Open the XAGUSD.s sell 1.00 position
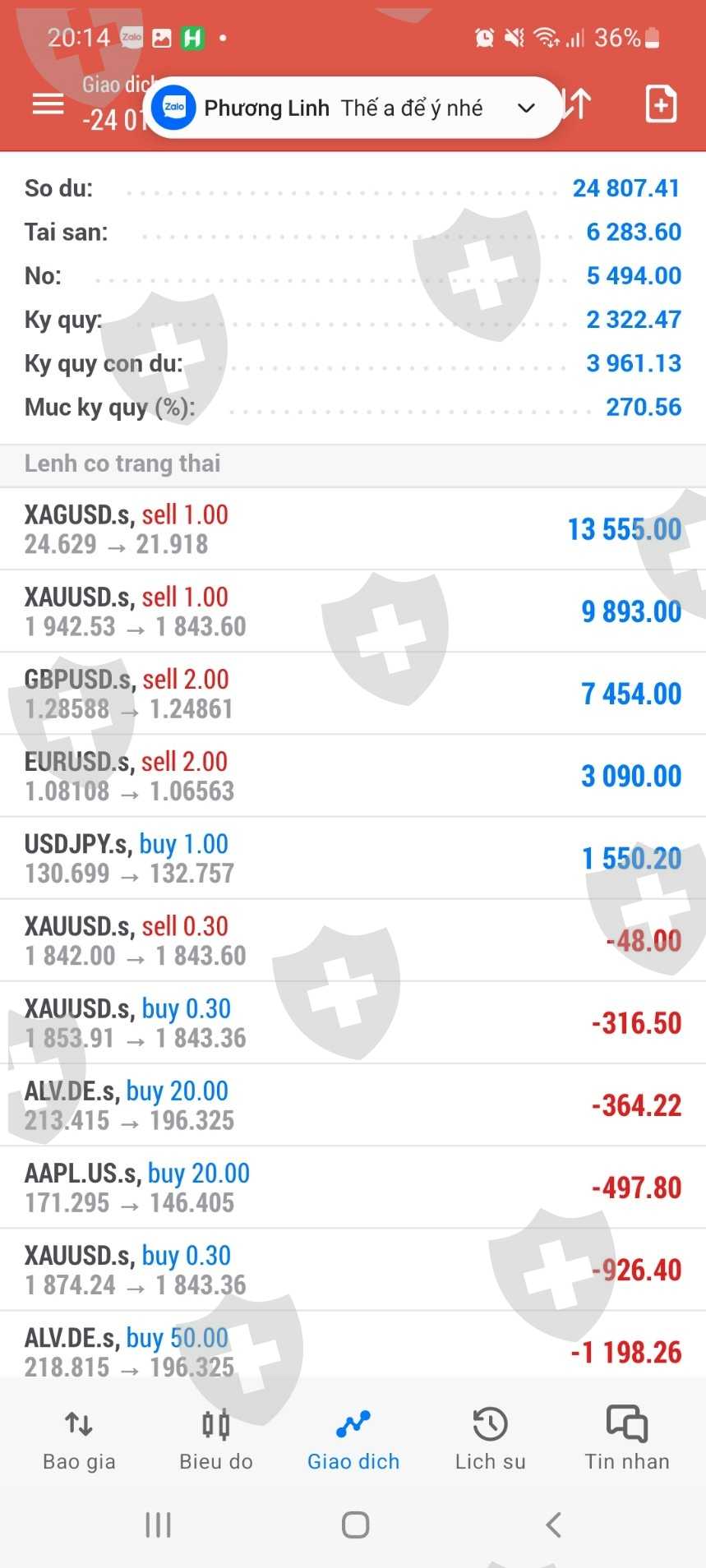 pos(353,529)
